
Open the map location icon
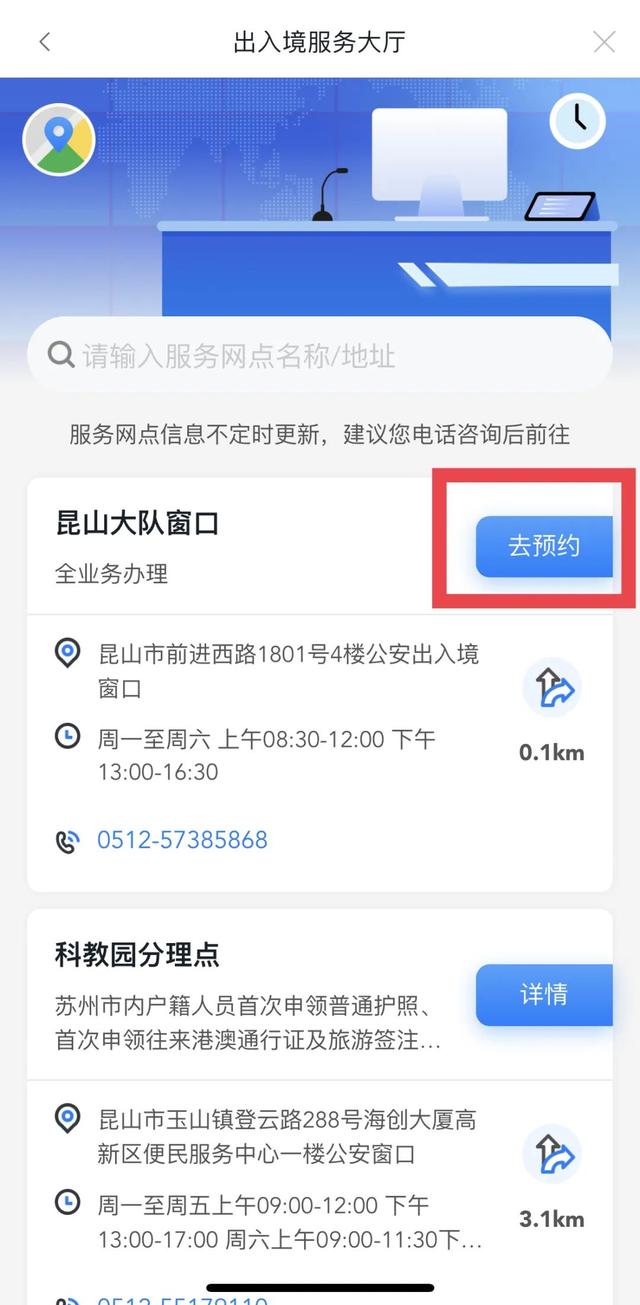pos(59,139)
